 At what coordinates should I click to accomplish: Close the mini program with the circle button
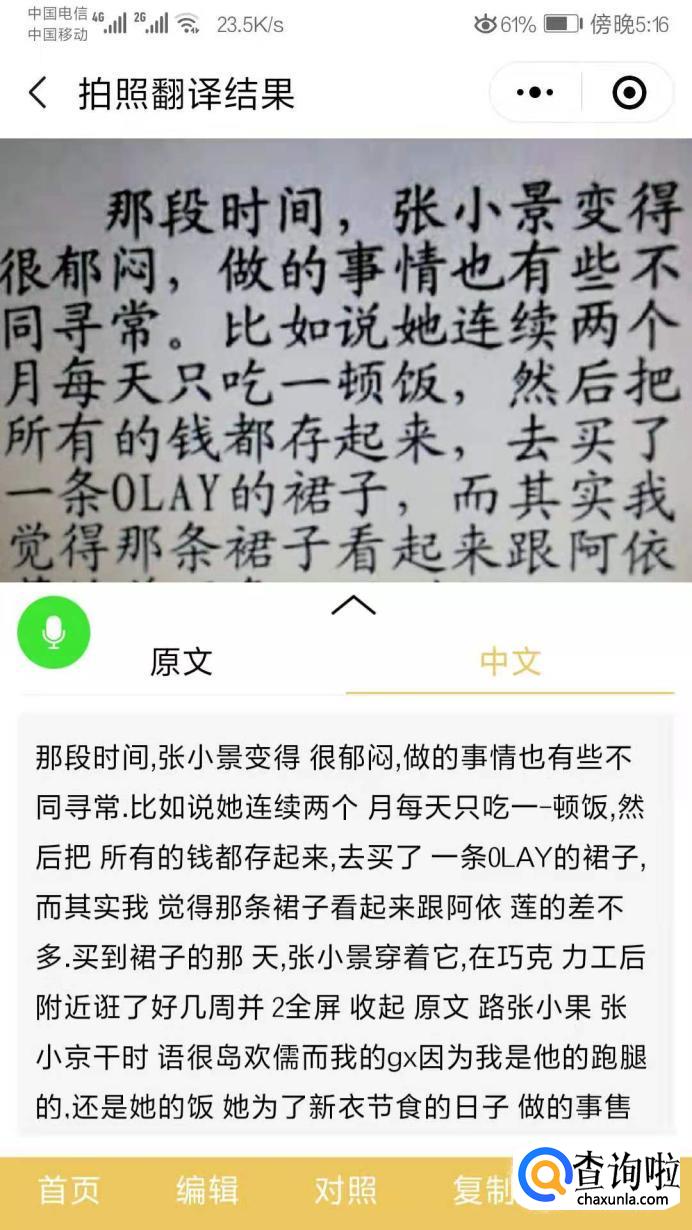[x=629, y=93]
